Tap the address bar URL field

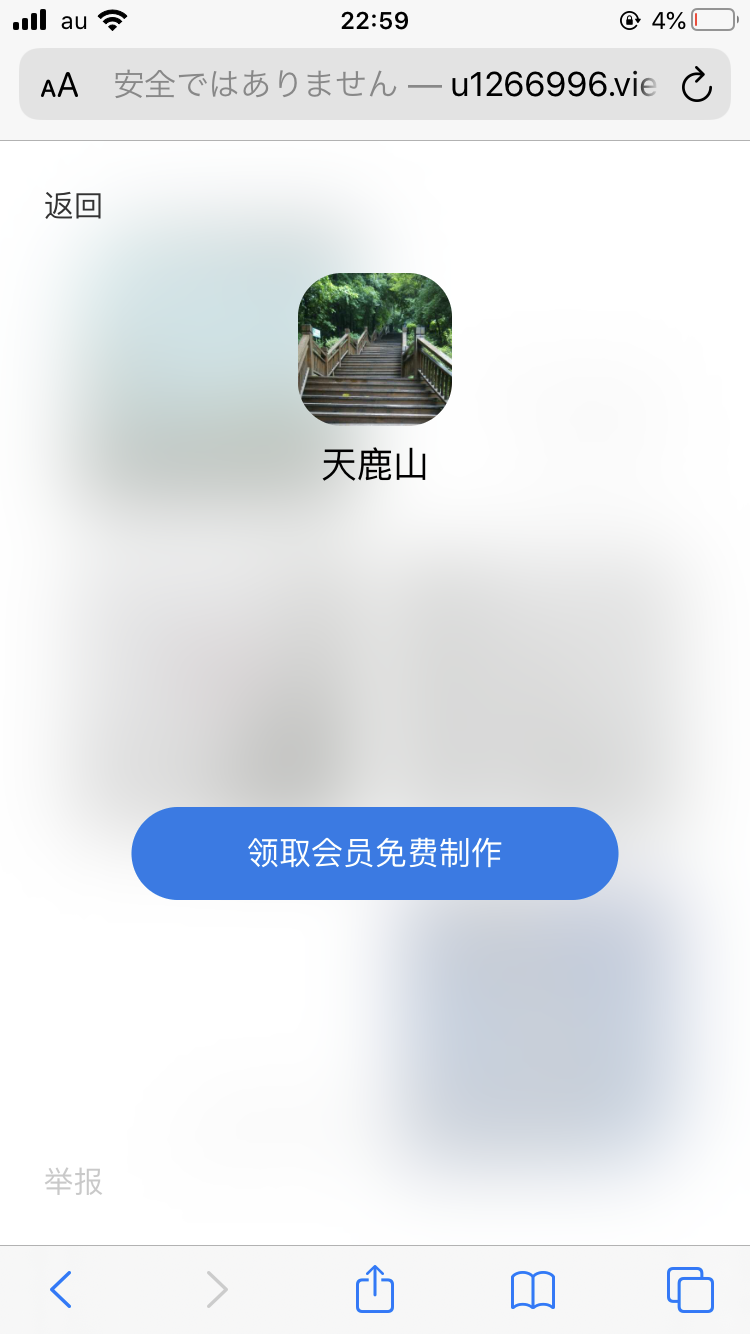pyautogui.click(x=385, y=86)
